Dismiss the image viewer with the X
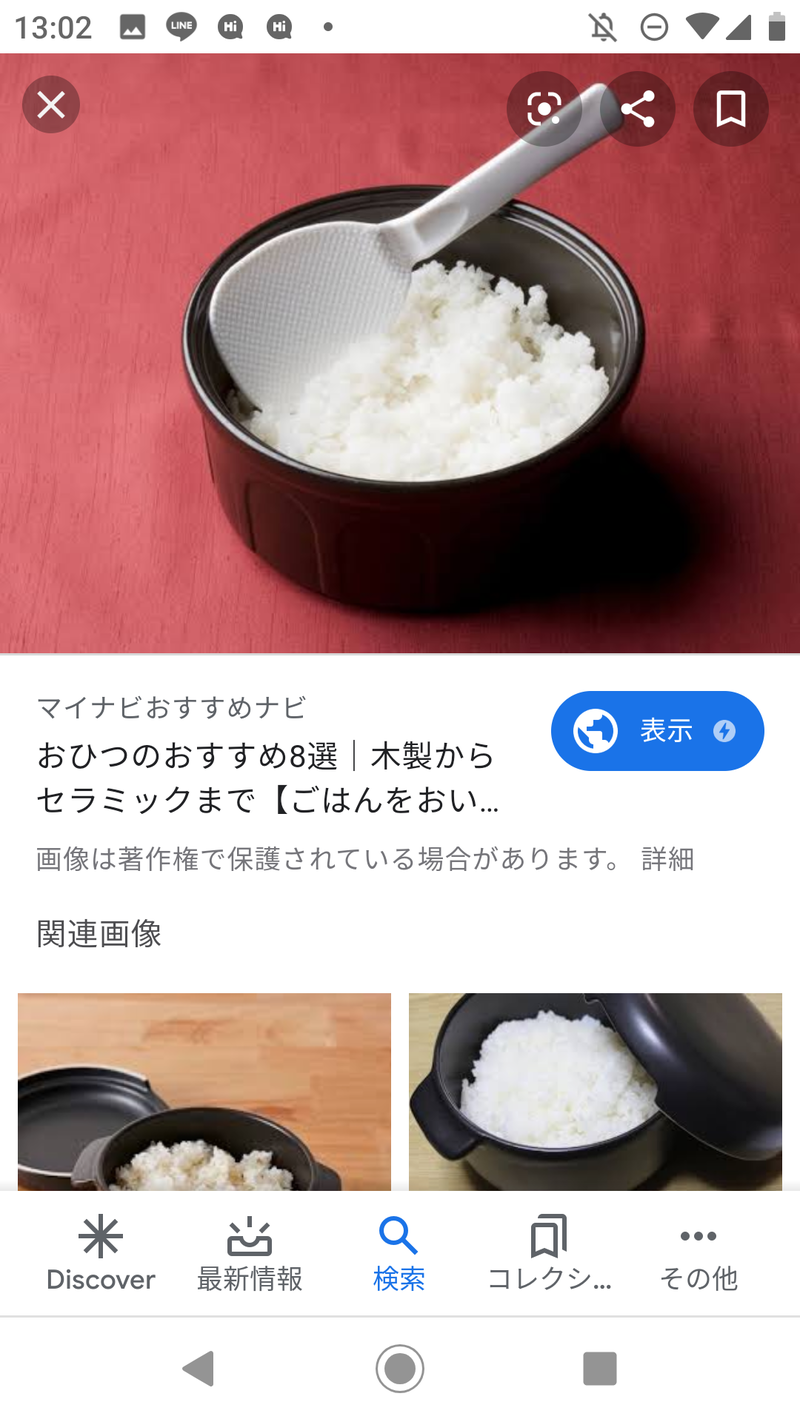The width and height of the screenshot is (800, 1422). click(x=51, y=104)
